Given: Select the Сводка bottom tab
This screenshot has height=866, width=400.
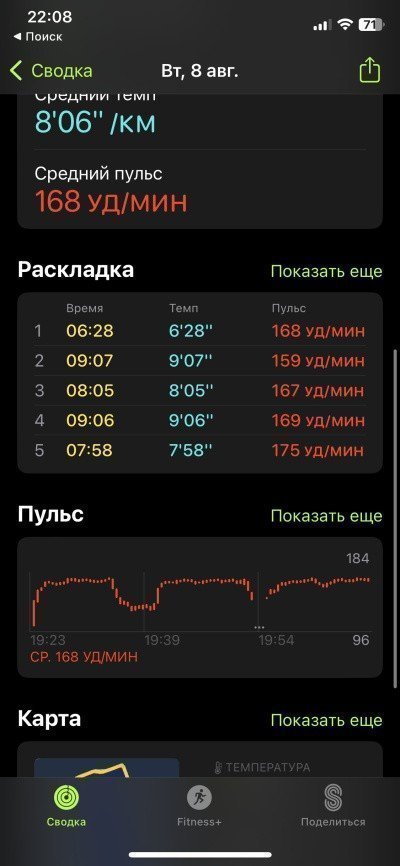Looking at the screenshot, I should click(x=66, y=806).
